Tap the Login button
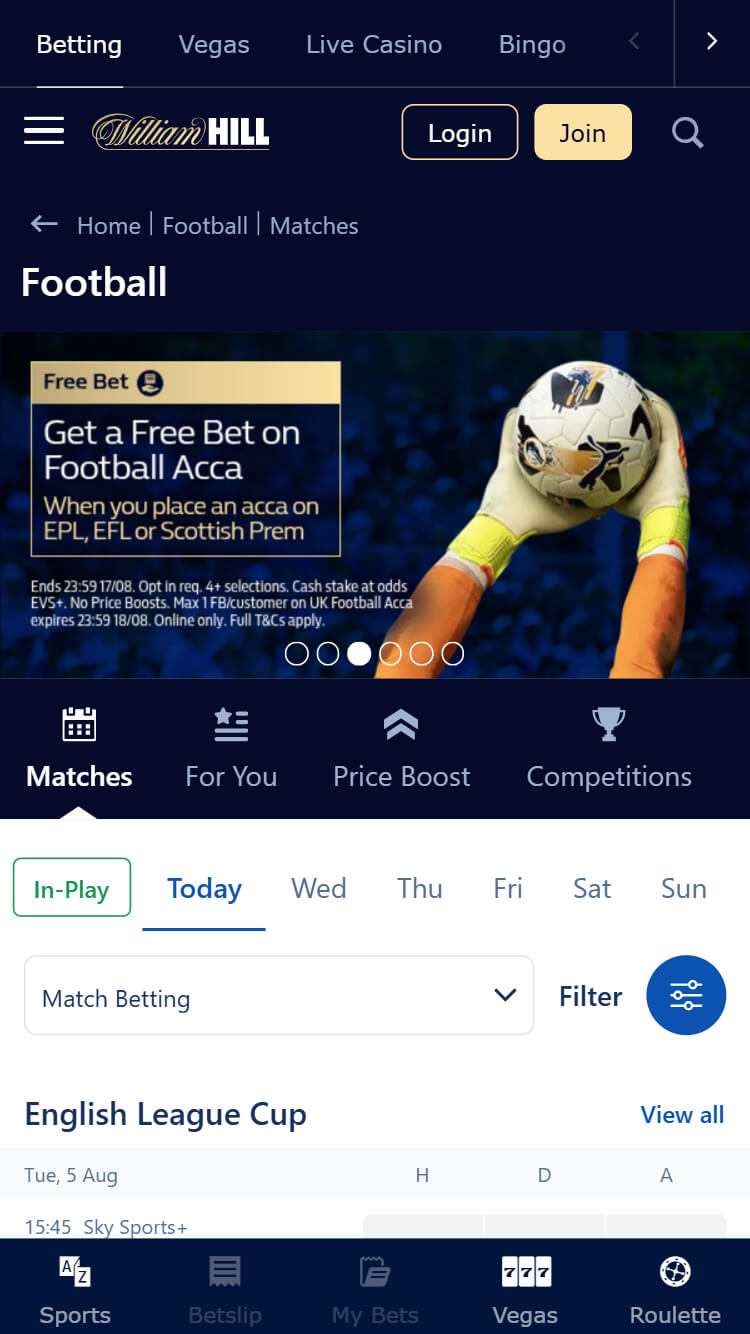This screenshot has width=750, height=1334. [460, 132]
